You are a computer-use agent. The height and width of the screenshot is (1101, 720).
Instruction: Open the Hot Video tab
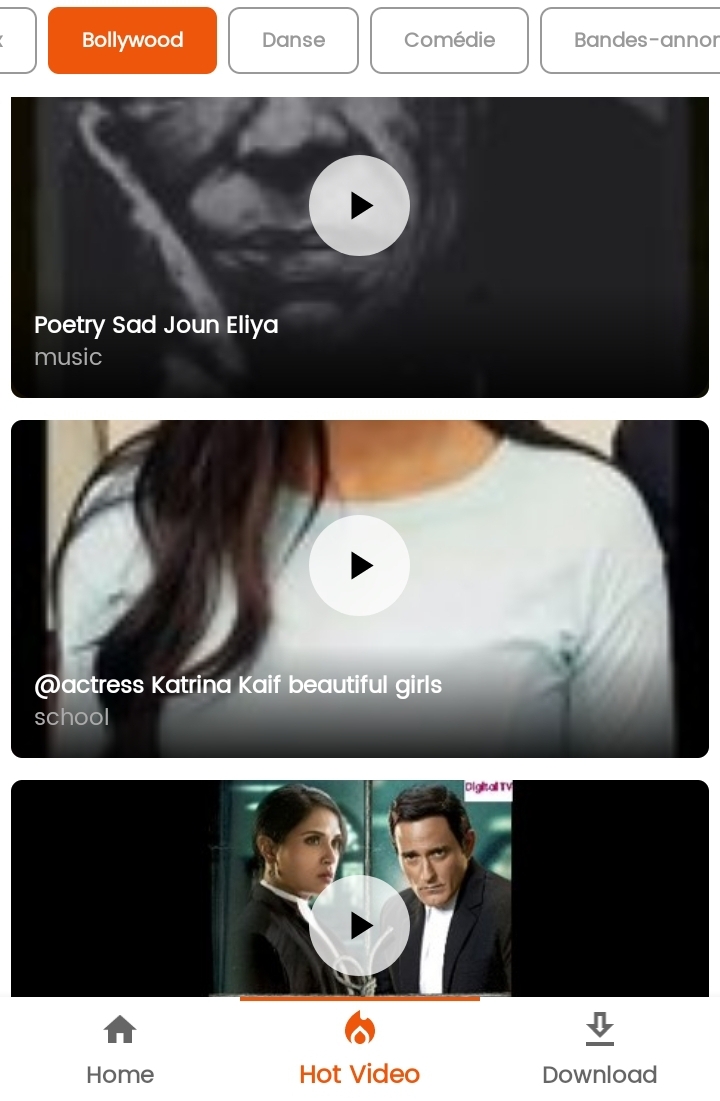pyautogui.click(x=359, y=1048)
